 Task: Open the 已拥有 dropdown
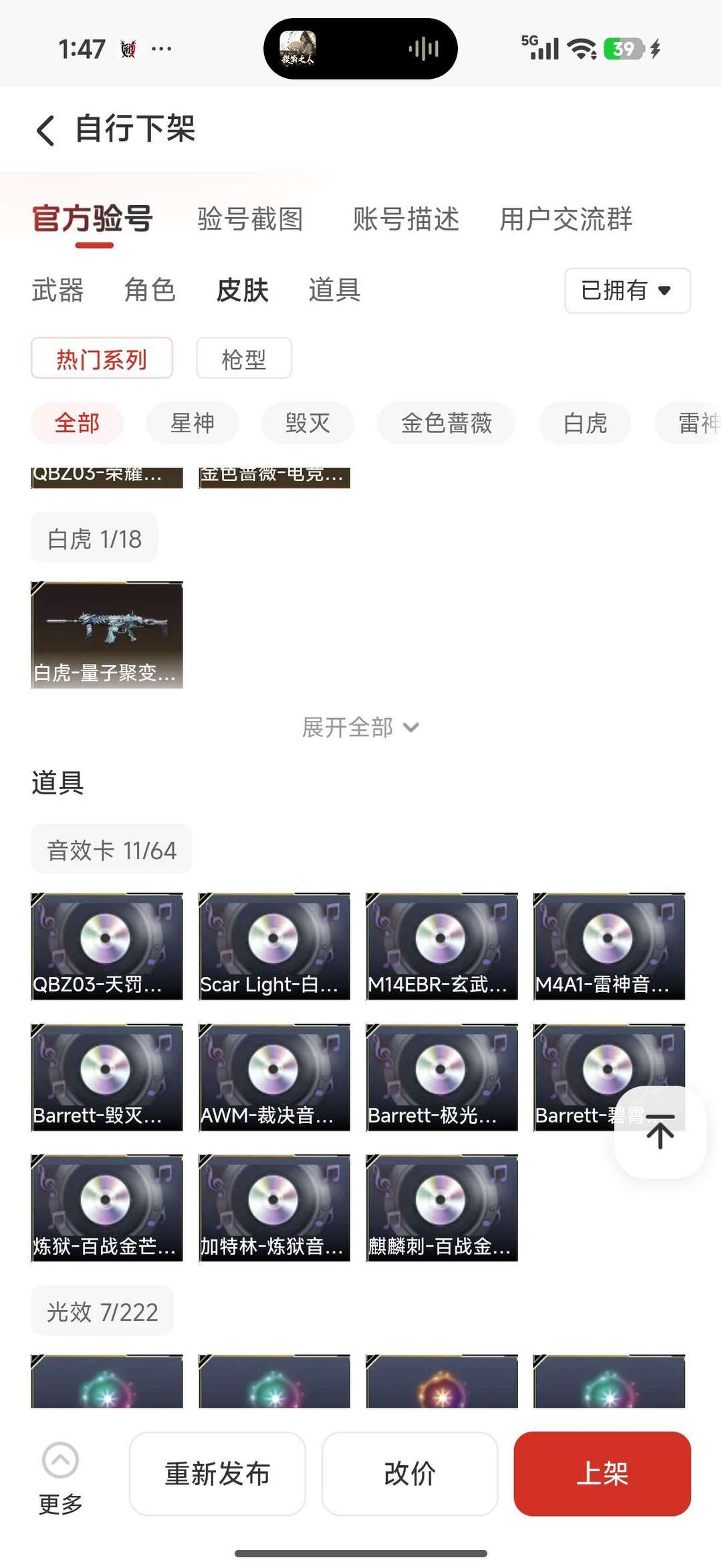pos(626,291)
